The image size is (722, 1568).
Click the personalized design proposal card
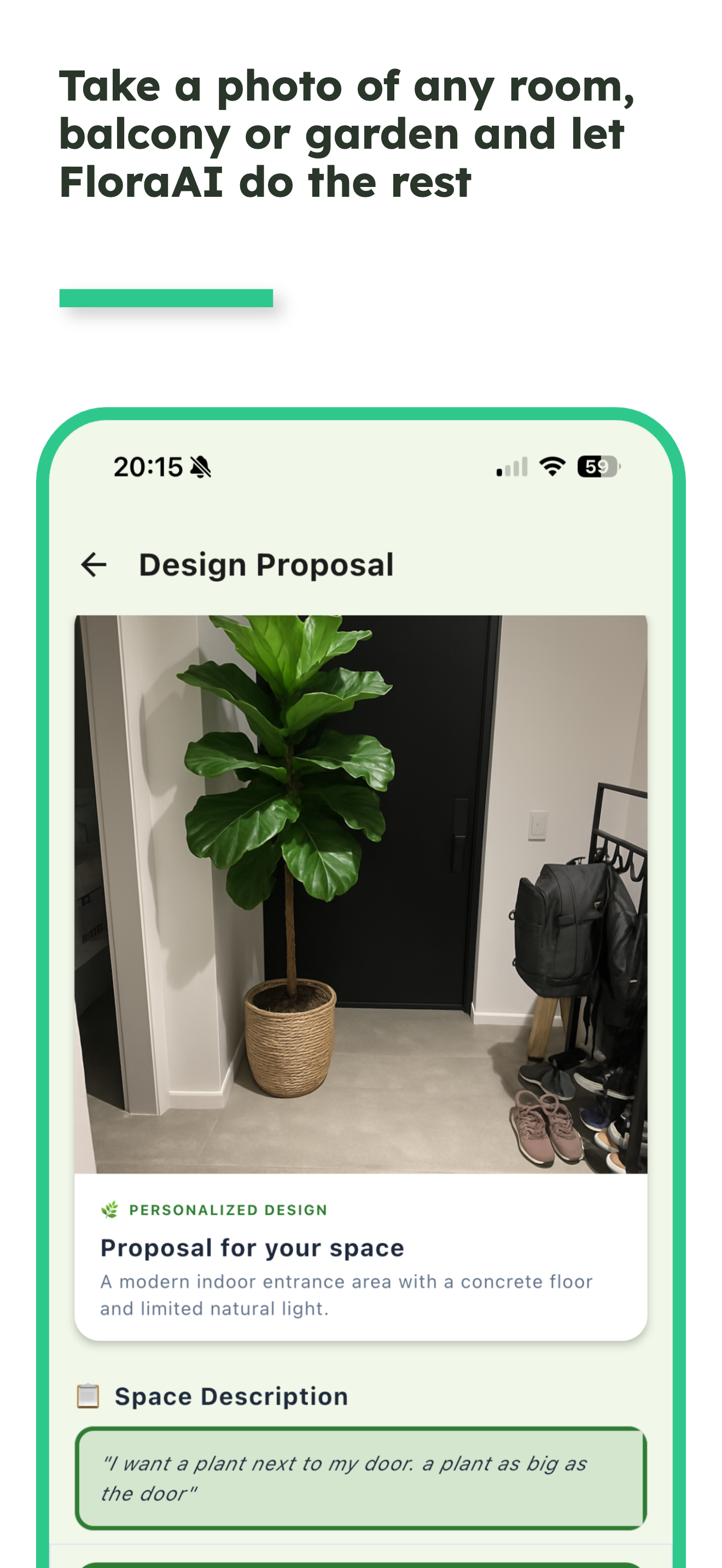click(361, 1254)
